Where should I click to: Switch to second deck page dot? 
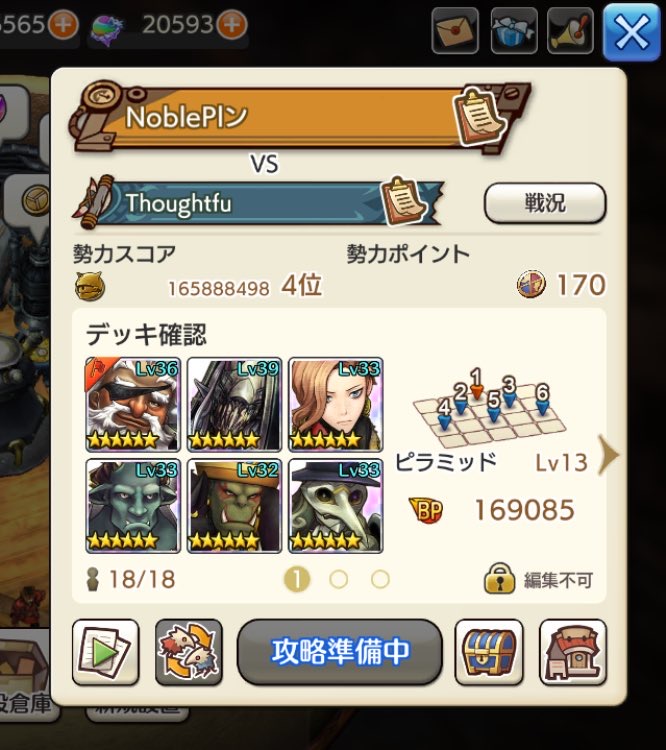(339, 579)
